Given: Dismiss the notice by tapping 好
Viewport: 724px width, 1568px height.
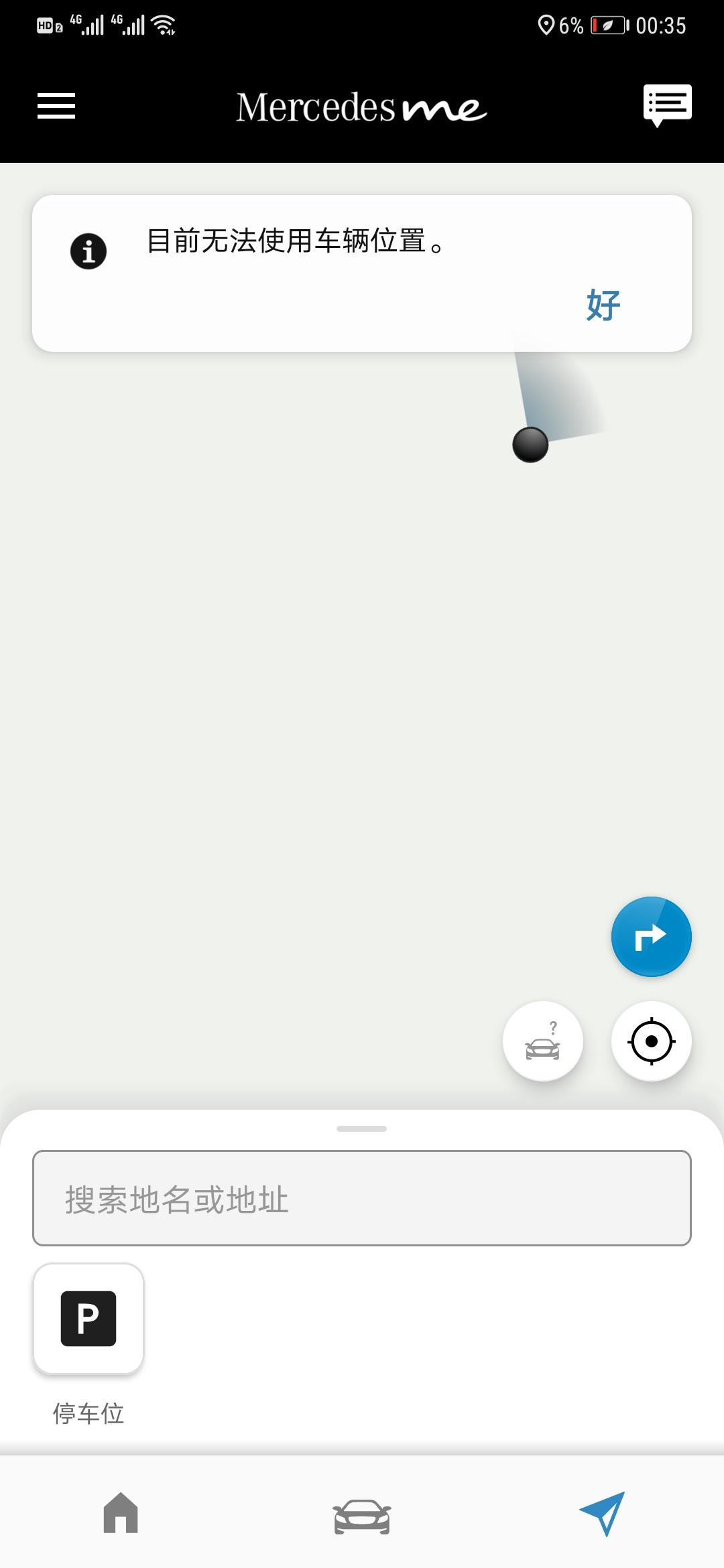Looking at the screenshot, I should coord(603,306).
